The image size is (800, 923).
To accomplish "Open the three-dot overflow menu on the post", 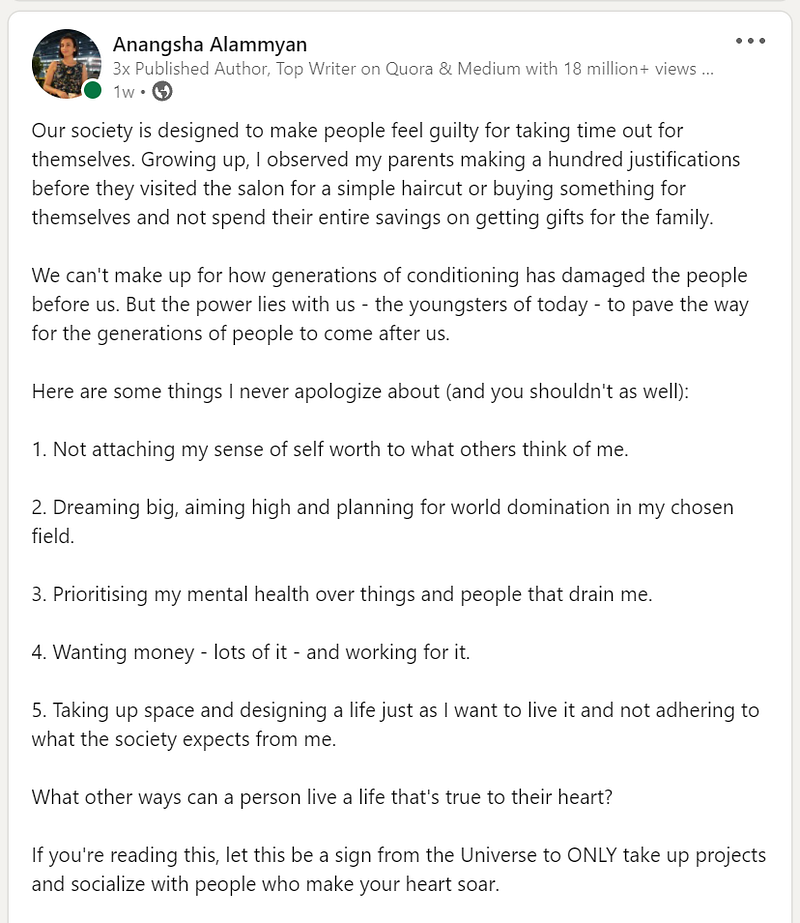I will 750,41.
